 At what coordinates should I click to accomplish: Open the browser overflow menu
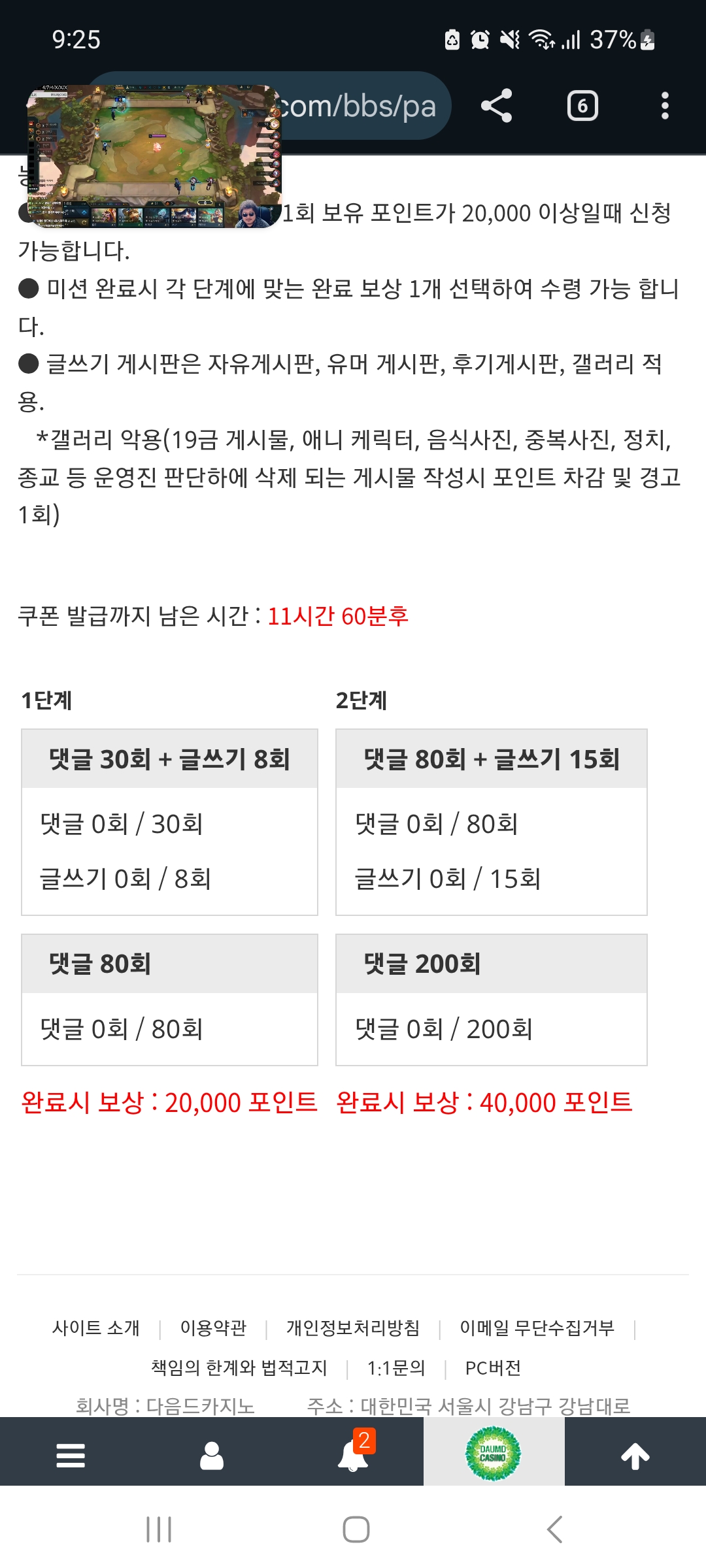click(x=665, y=106)
